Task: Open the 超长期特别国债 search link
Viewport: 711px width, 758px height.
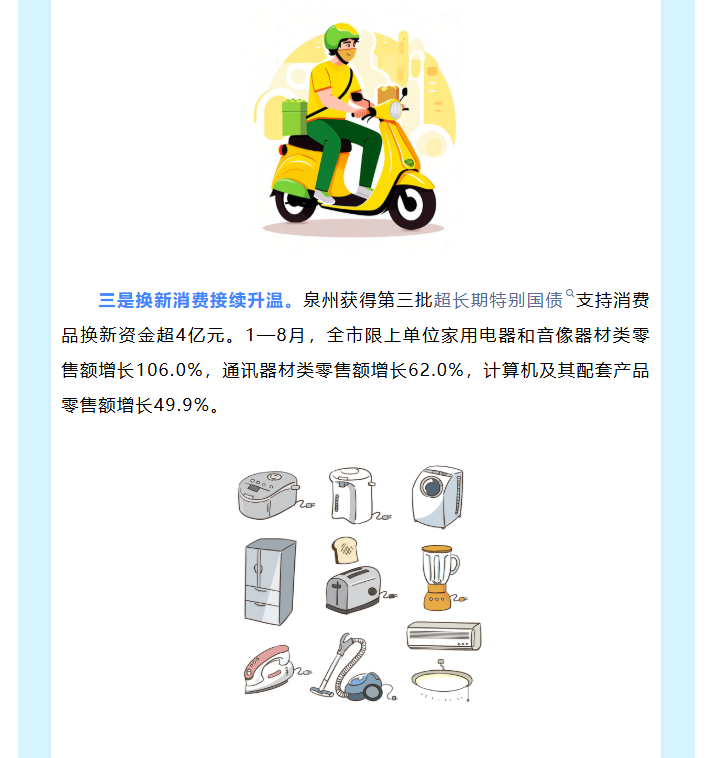Action: [498, 299]
